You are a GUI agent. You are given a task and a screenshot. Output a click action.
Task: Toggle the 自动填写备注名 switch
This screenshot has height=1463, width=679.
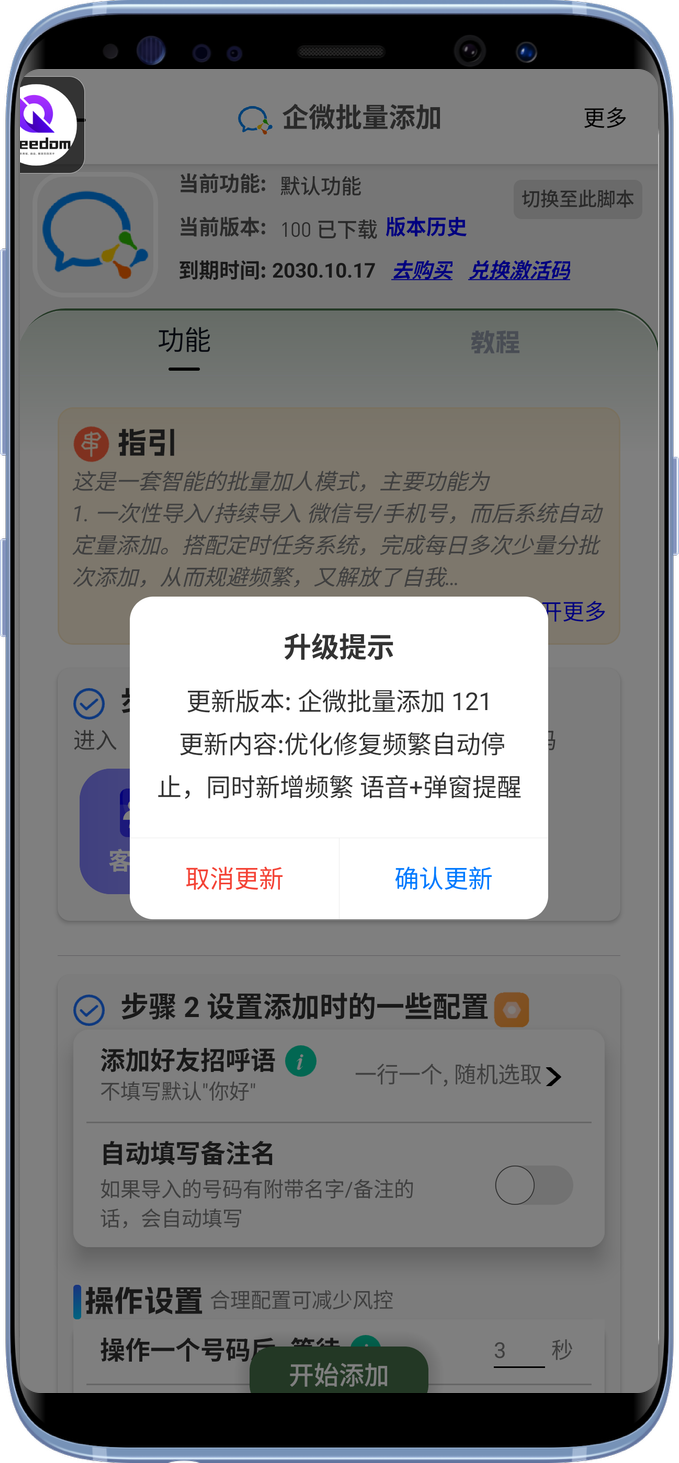pyautogui.click(x=534, y=1186)
